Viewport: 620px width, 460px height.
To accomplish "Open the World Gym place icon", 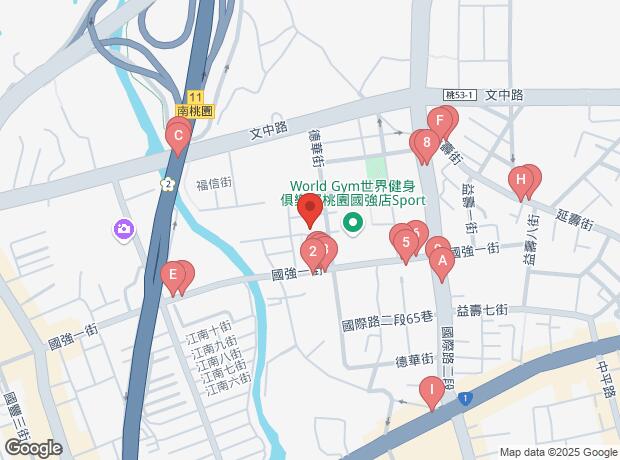I will (x=352, y=221).
